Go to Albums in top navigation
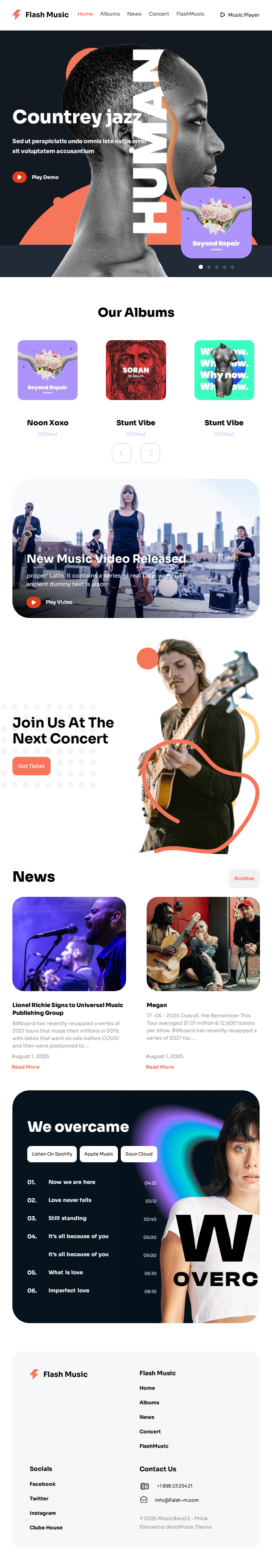Viewport: 272px width, 1568px height. pyautogui.click(x=109, y=14)
